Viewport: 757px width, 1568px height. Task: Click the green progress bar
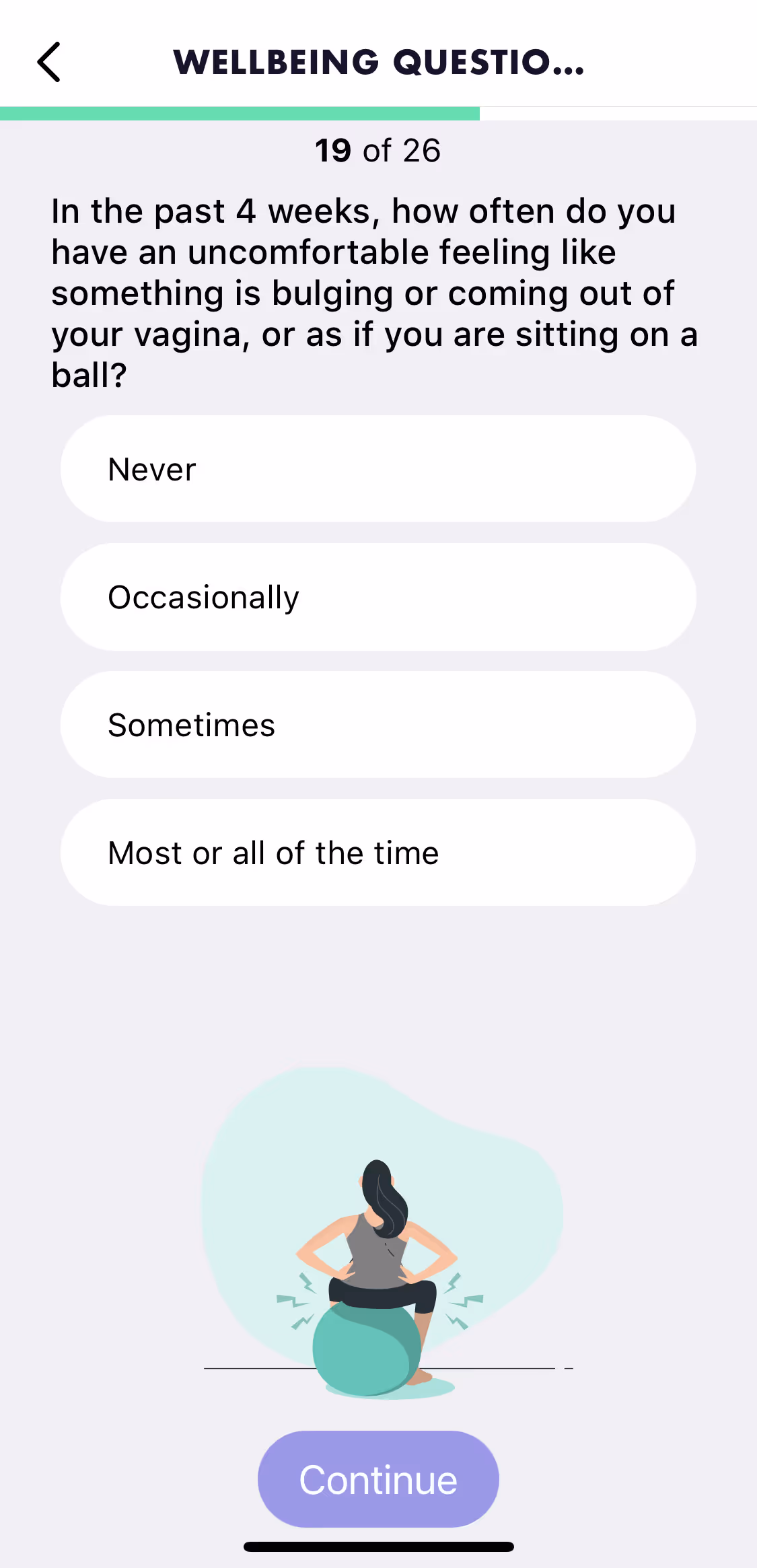point(240,113)
